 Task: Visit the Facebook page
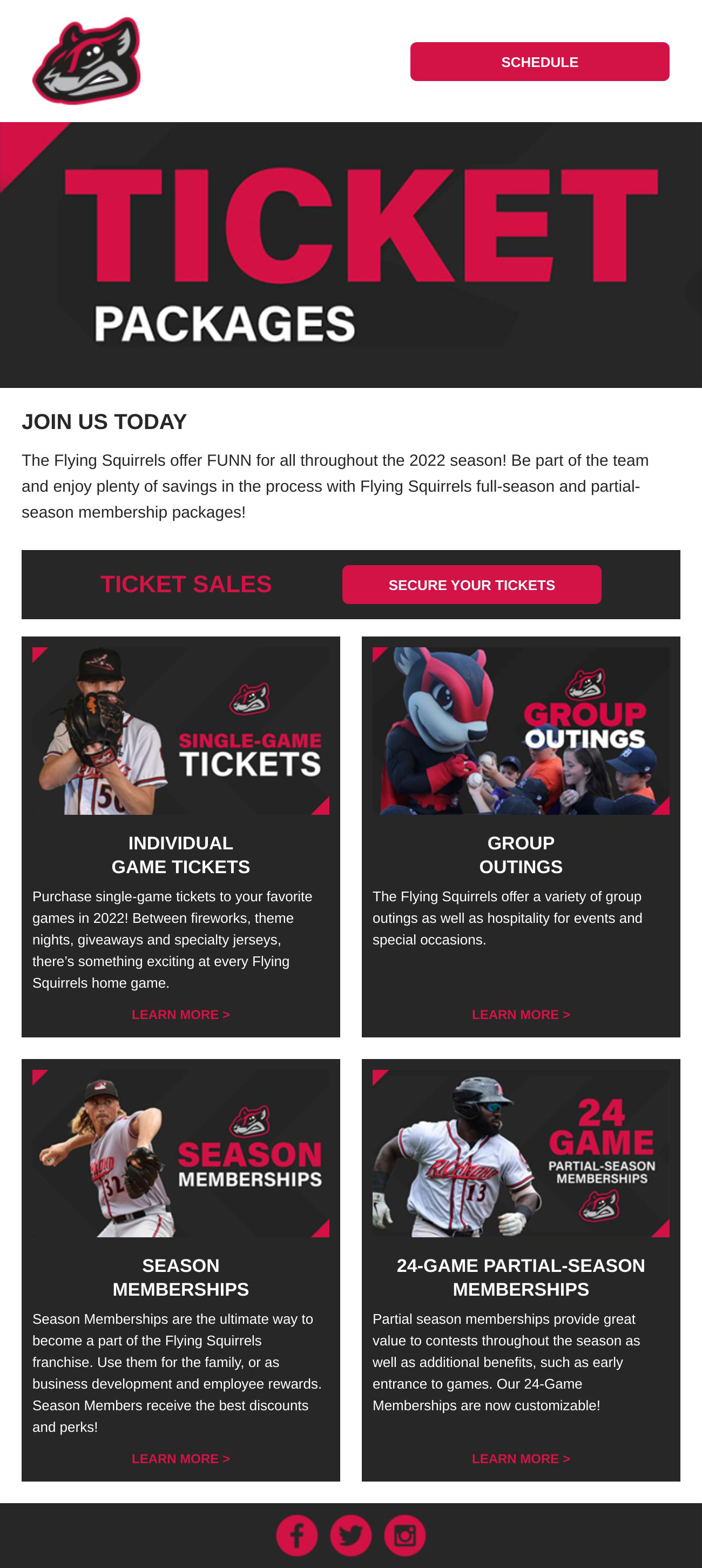coord(297,1535)
